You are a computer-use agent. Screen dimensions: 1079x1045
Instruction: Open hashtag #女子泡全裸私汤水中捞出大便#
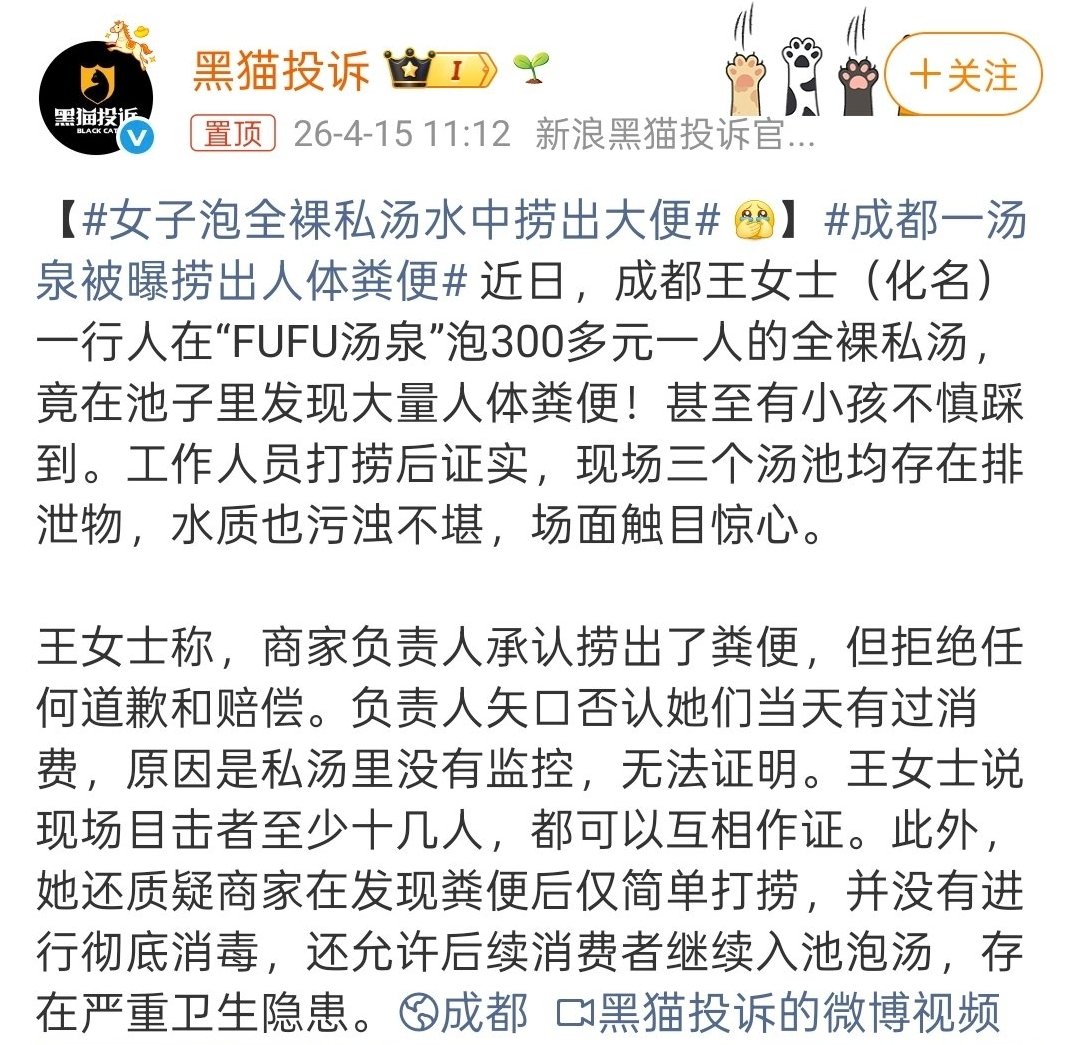400,221
